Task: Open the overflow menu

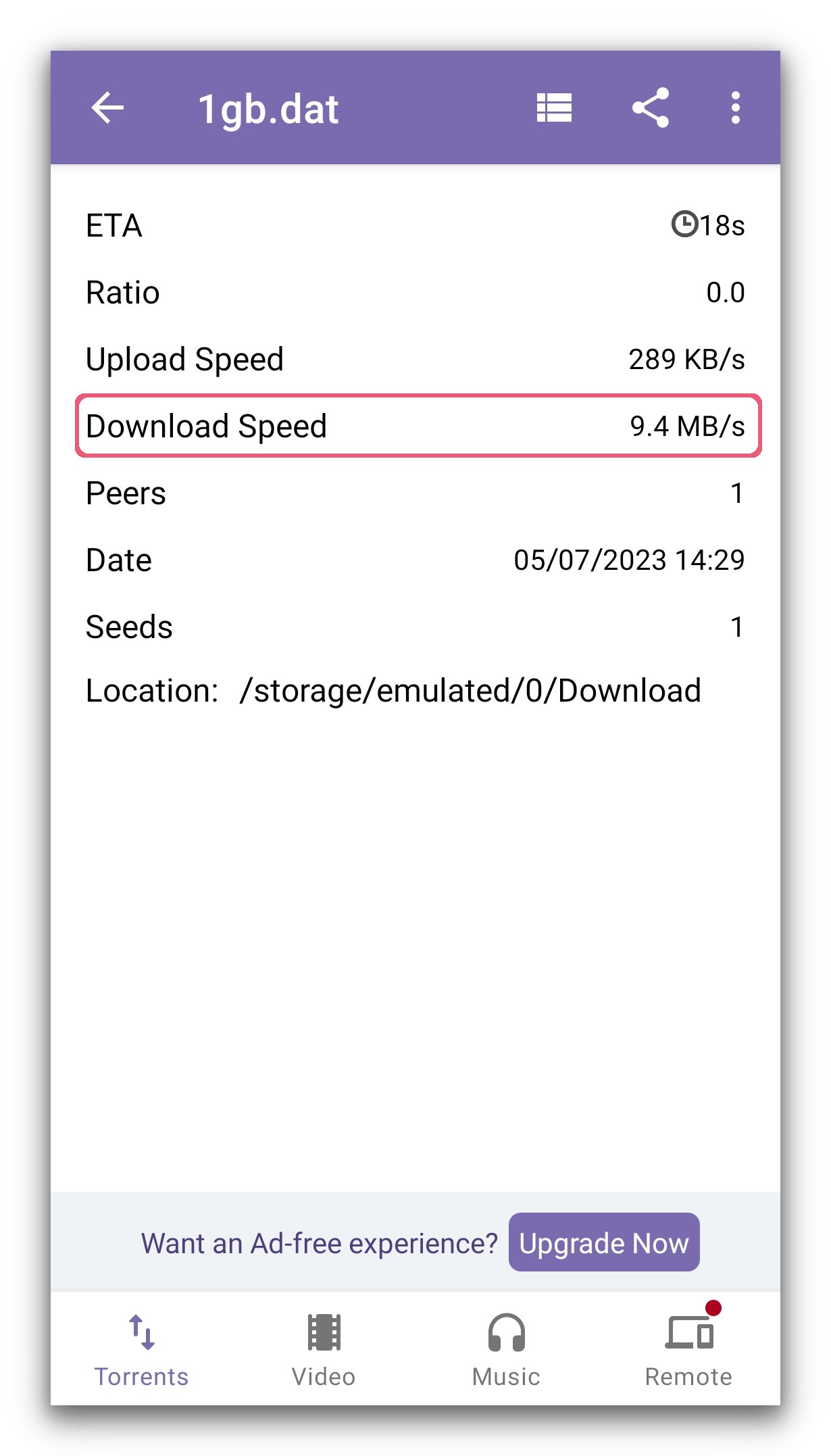Action: (736, 107)
